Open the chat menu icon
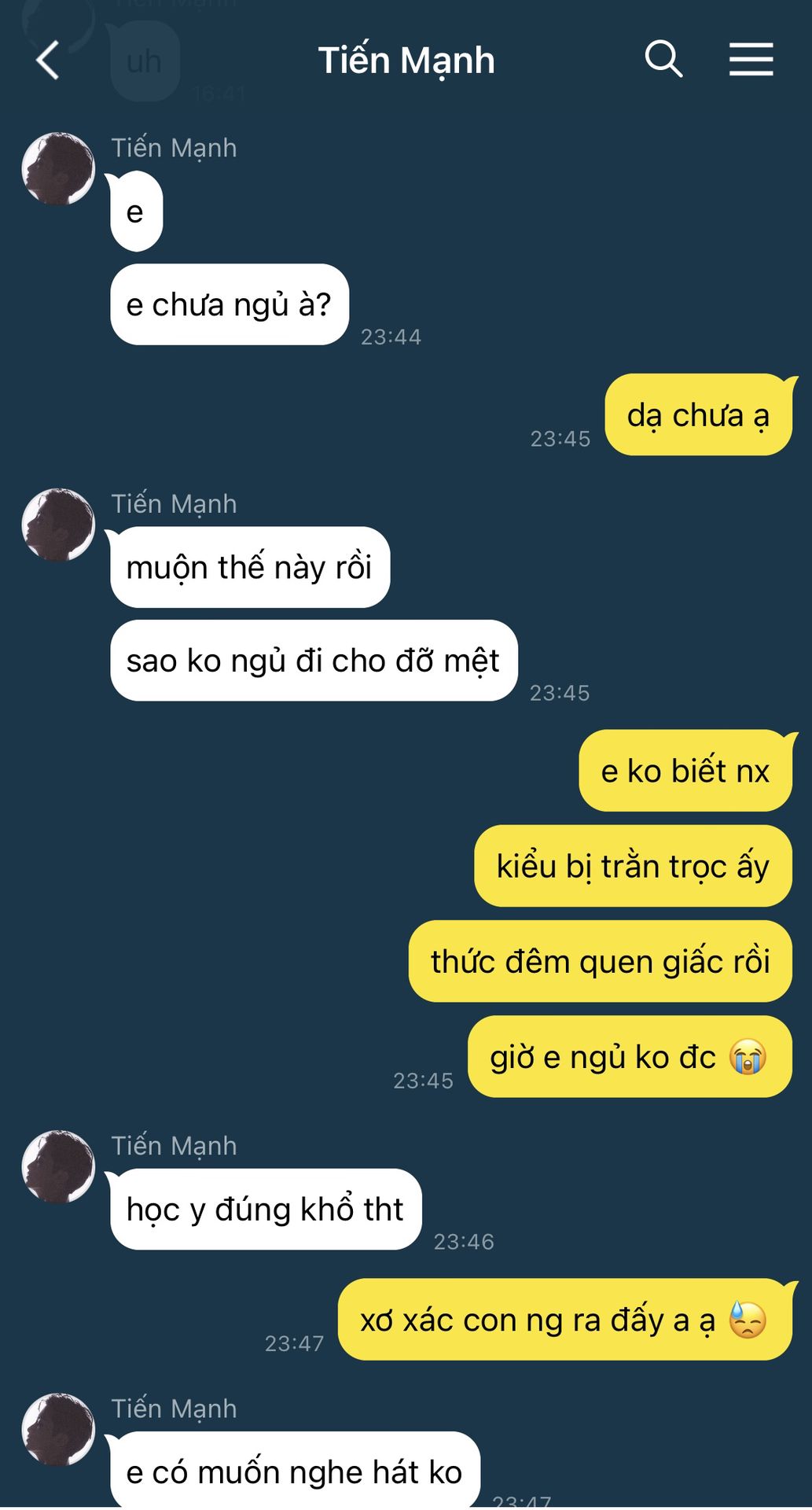The height and width of the screenshot is (1510, 812). (751, 60)
